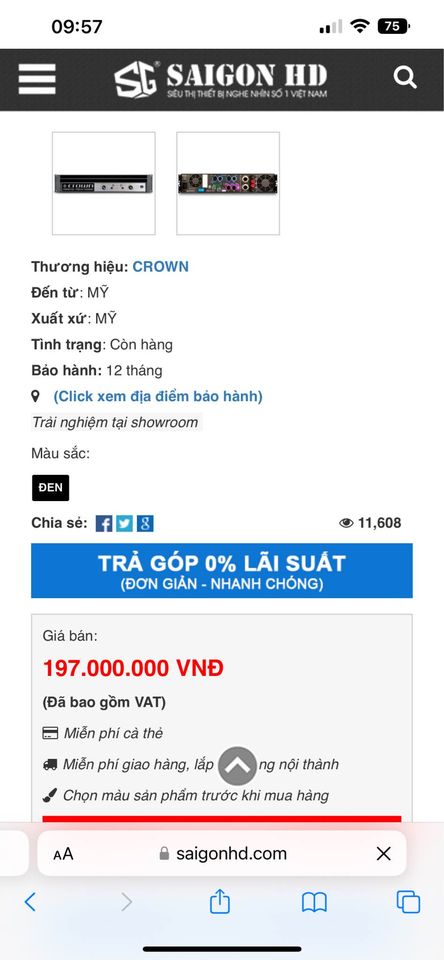Open the site search magnifier

point(405,78)
